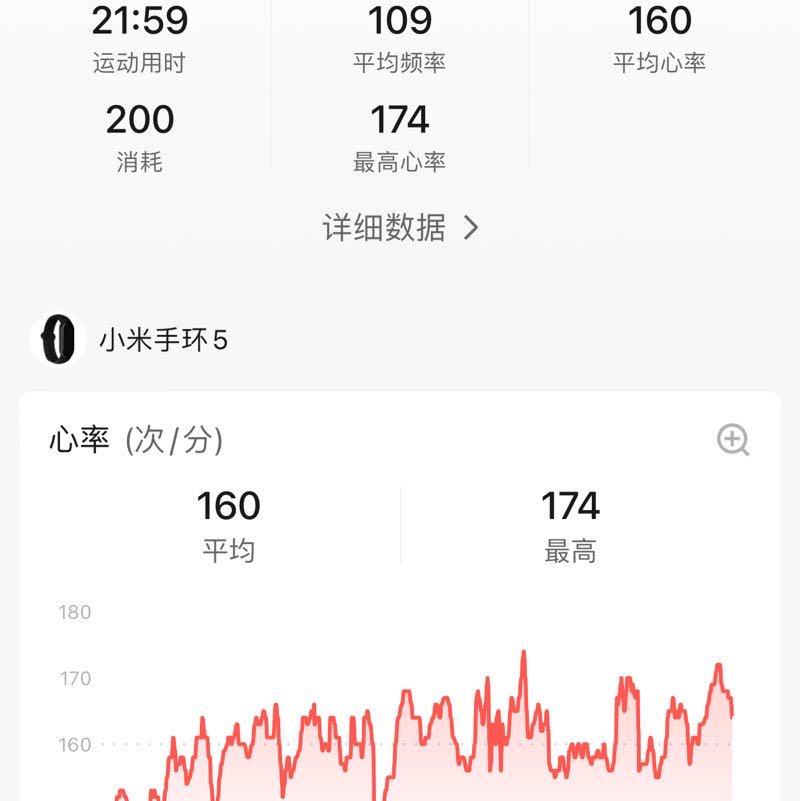Open 详细数据 detailed data link
This screenshot has width=800, height=801.
pyautogui.click(x=400, y=228)
